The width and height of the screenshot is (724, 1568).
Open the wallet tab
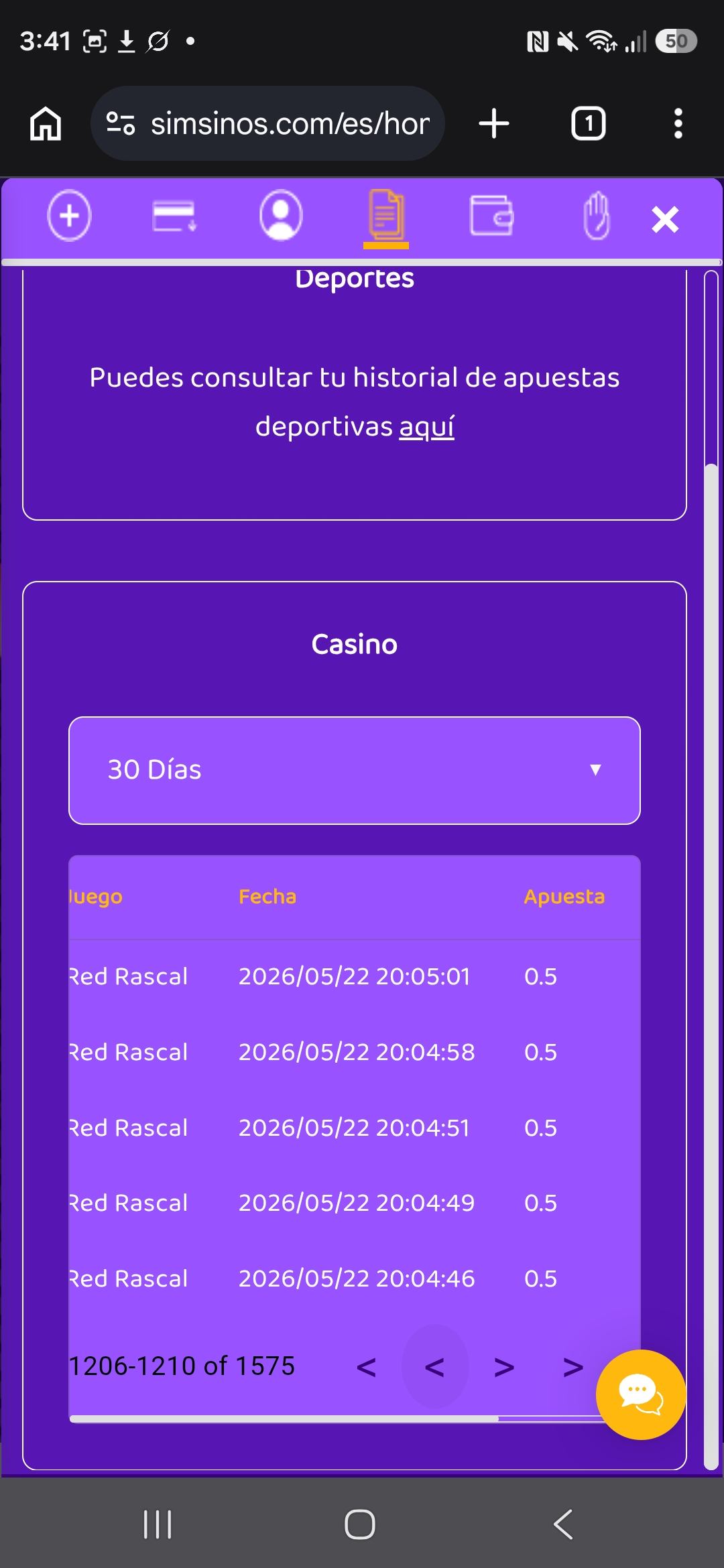491,215
